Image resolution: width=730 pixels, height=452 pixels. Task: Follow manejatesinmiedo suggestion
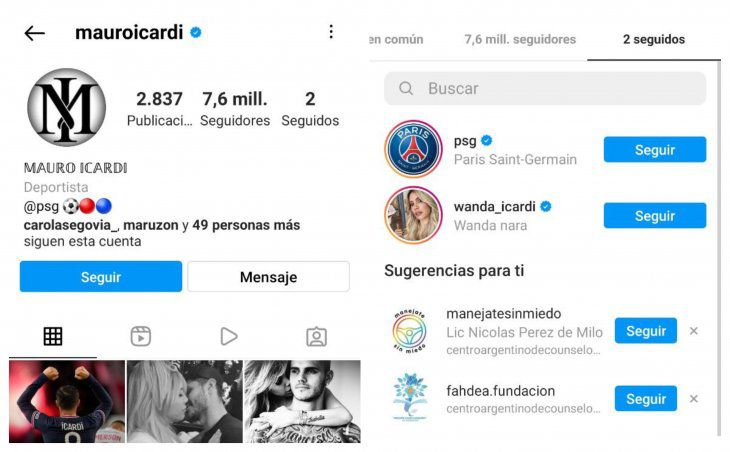(645, 331)
